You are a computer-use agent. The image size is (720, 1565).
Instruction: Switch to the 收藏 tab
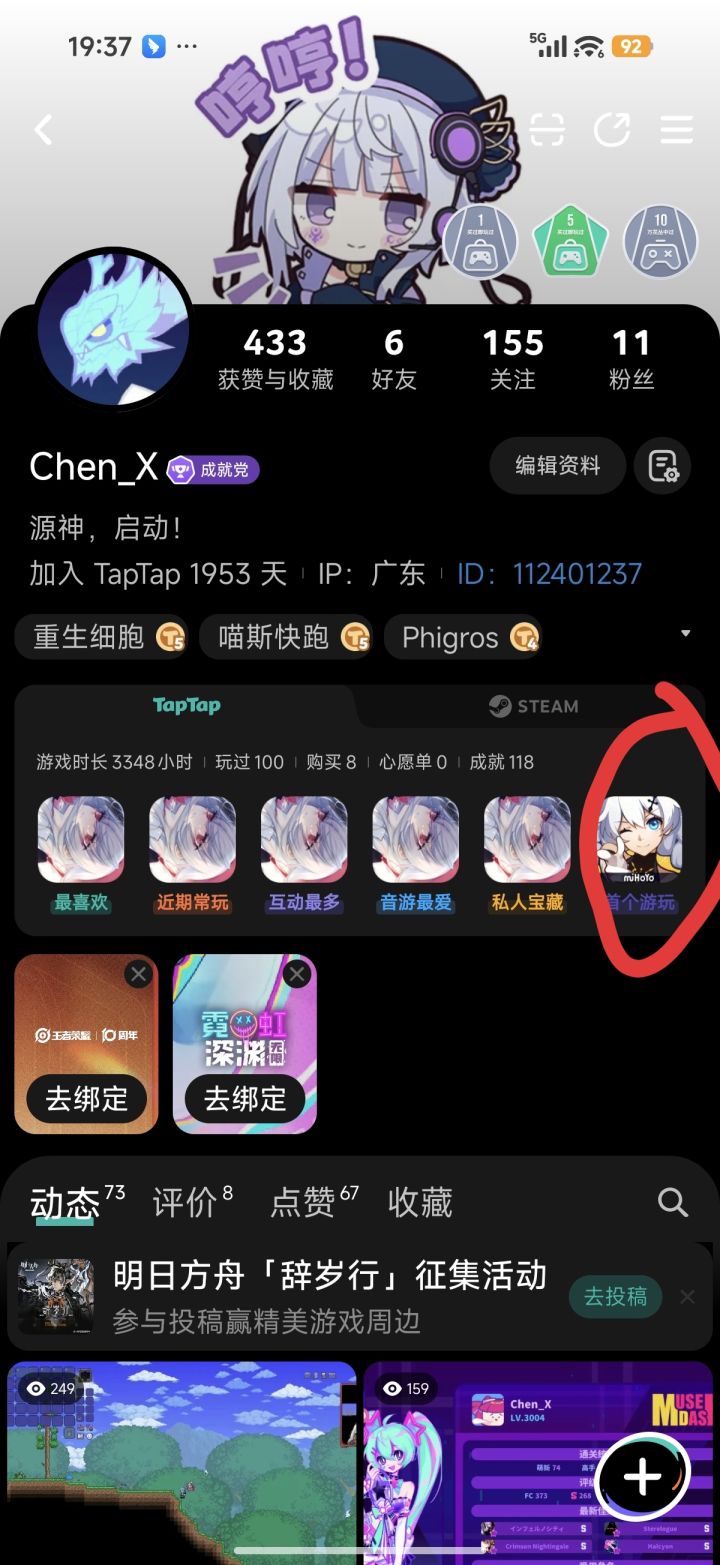click(x=419, y=1203)
